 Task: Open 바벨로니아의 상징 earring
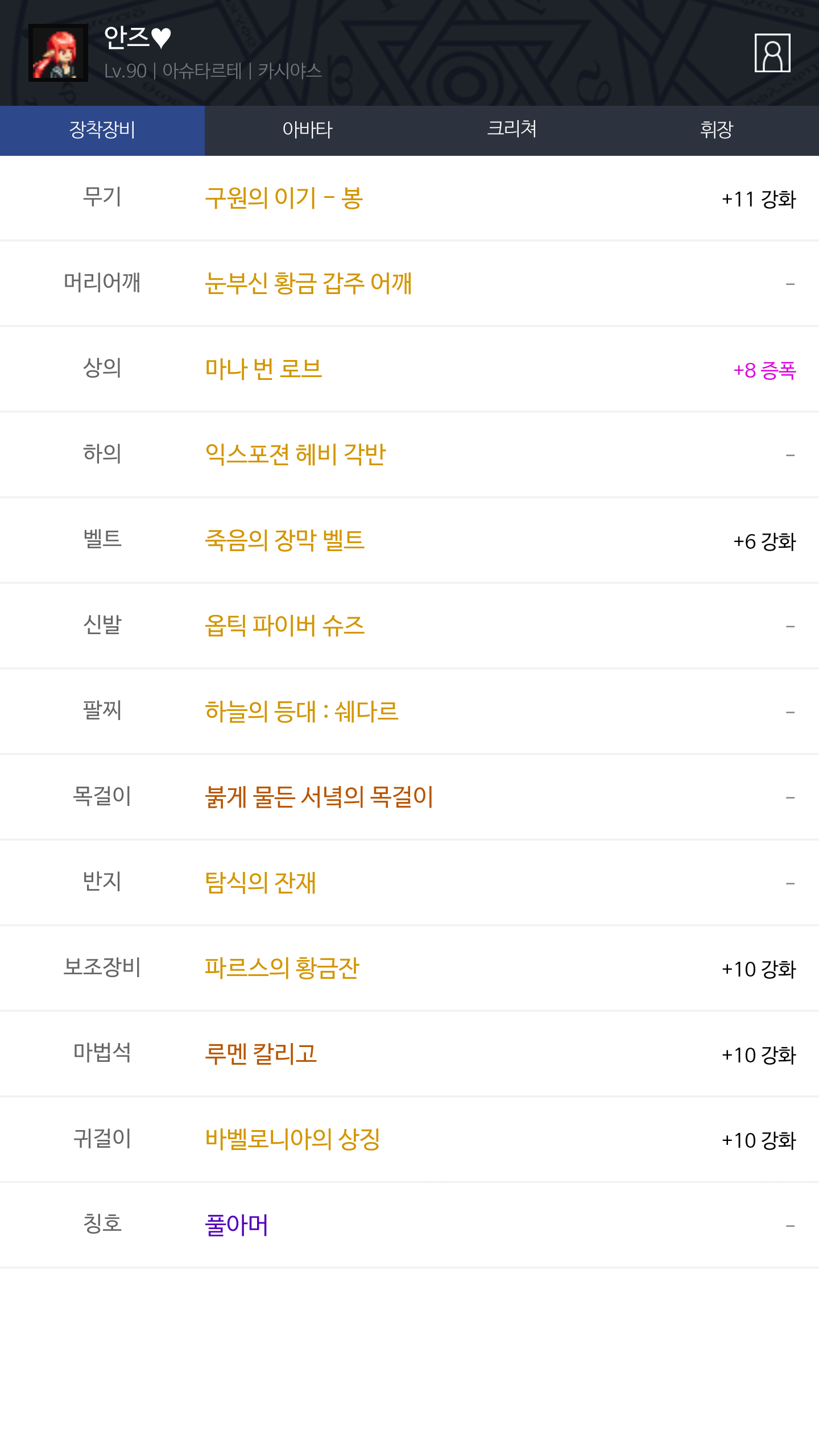click(292, 1139)
